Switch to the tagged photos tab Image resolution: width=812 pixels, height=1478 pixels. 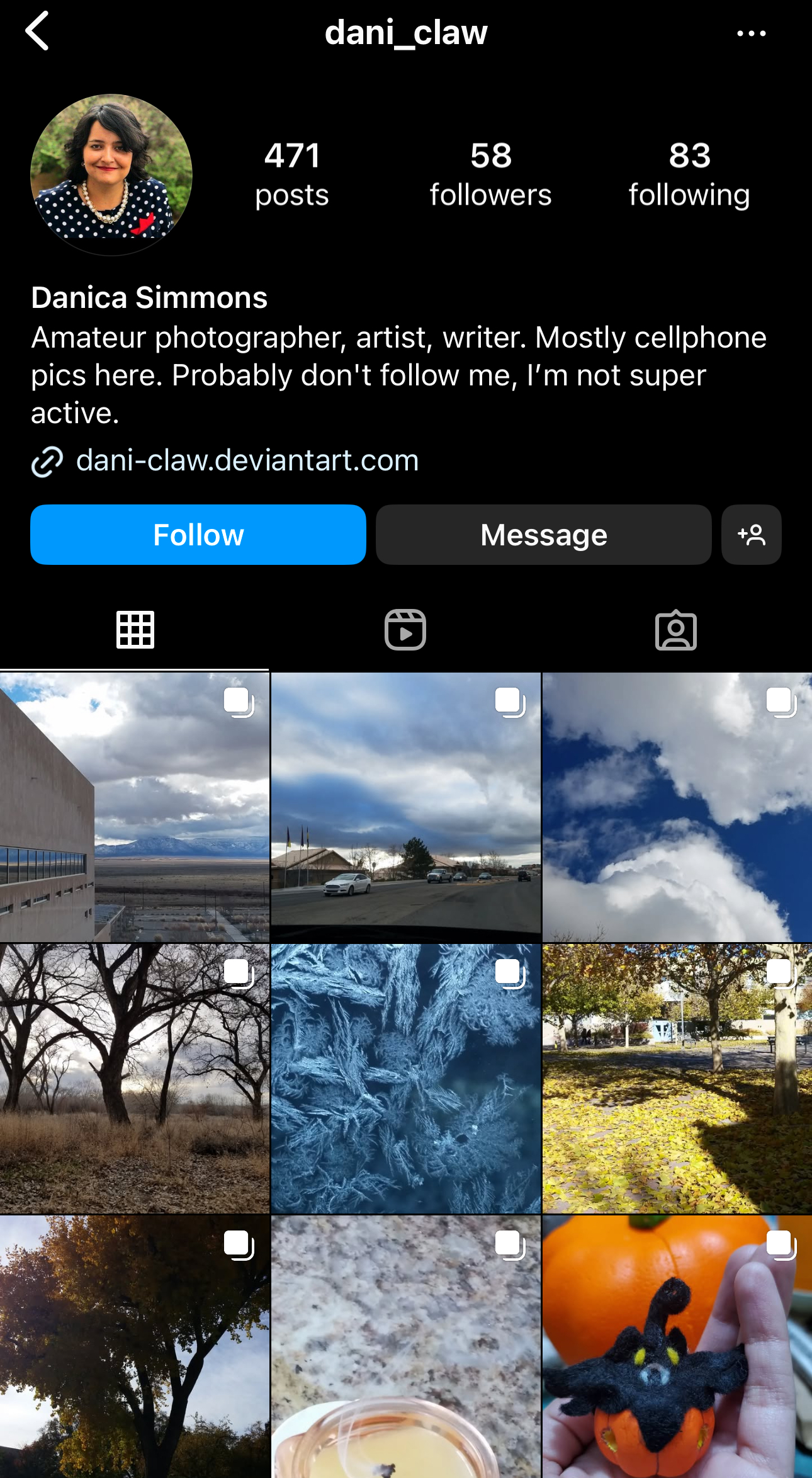676,629
